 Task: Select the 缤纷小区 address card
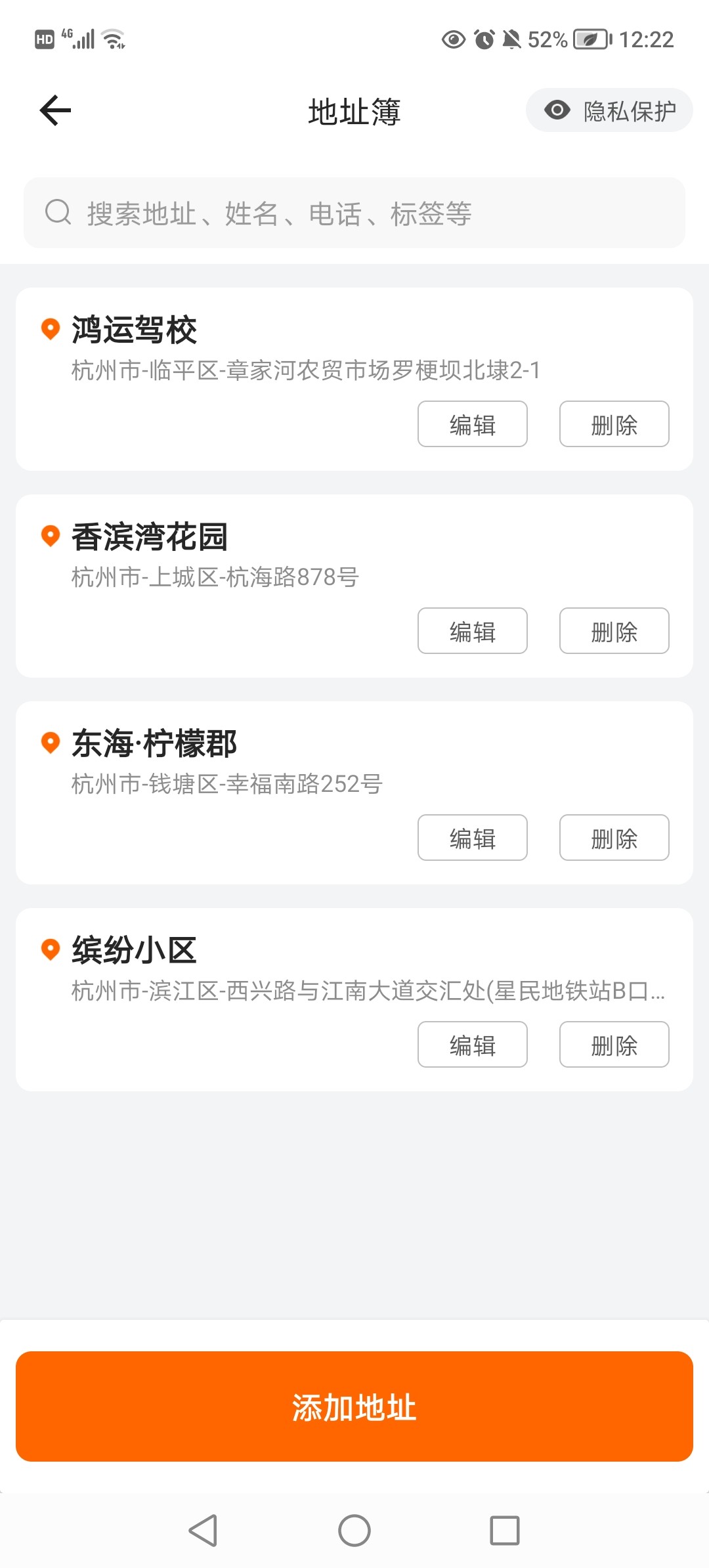(x=354, y=999)
